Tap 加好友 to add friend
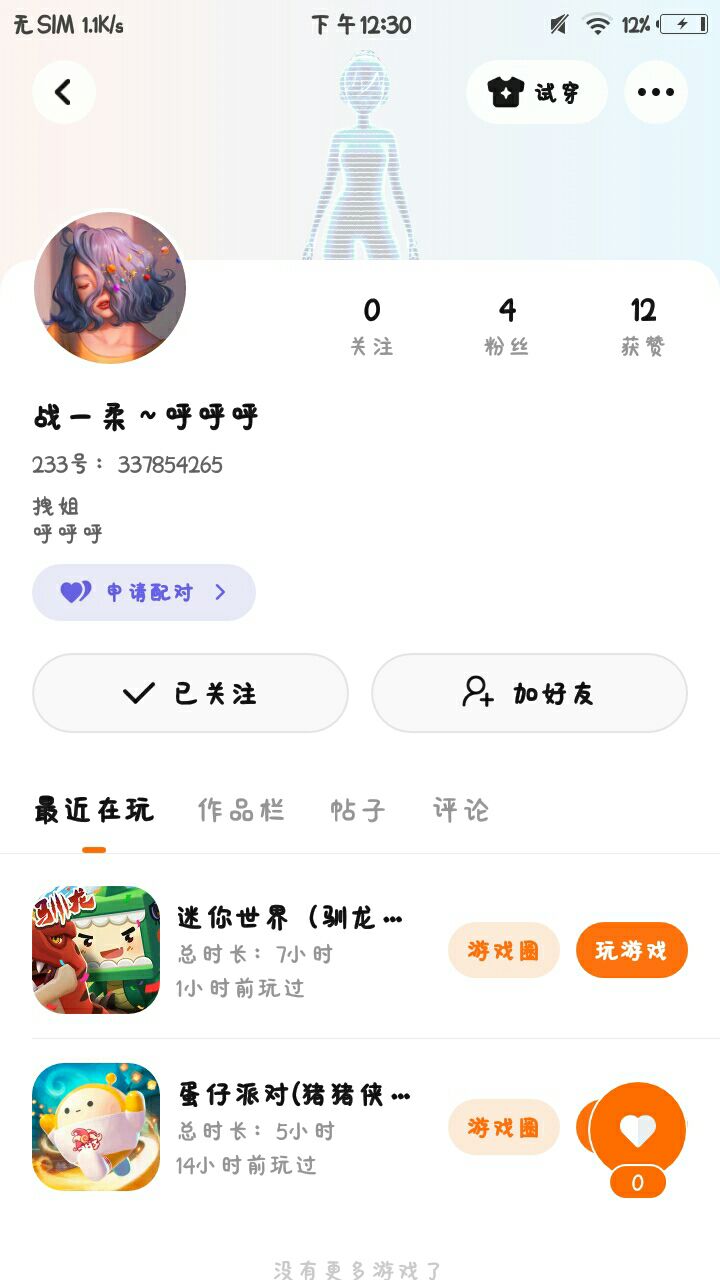 click(x=529, y=693)
